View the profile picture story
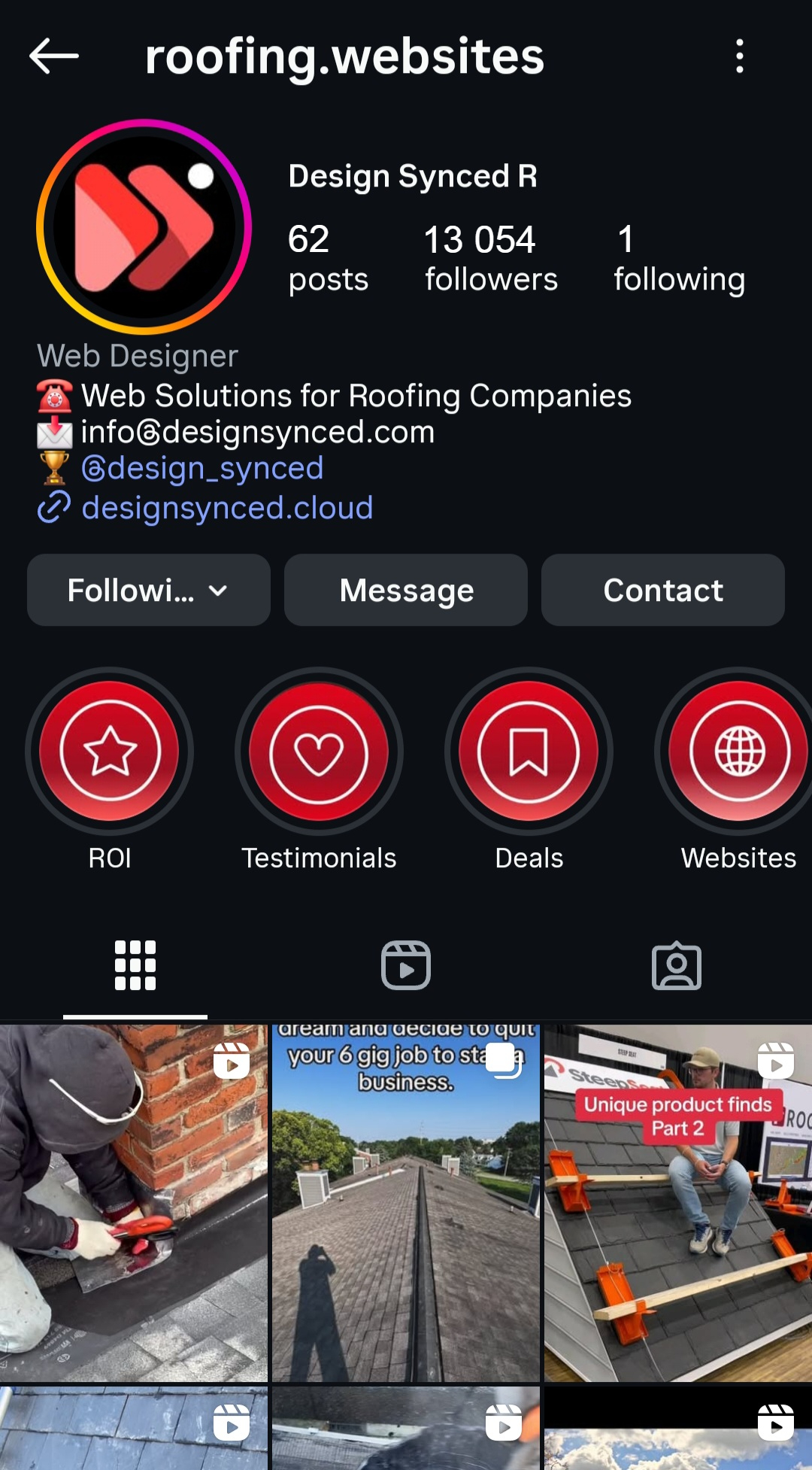 [x=144, y=226]
